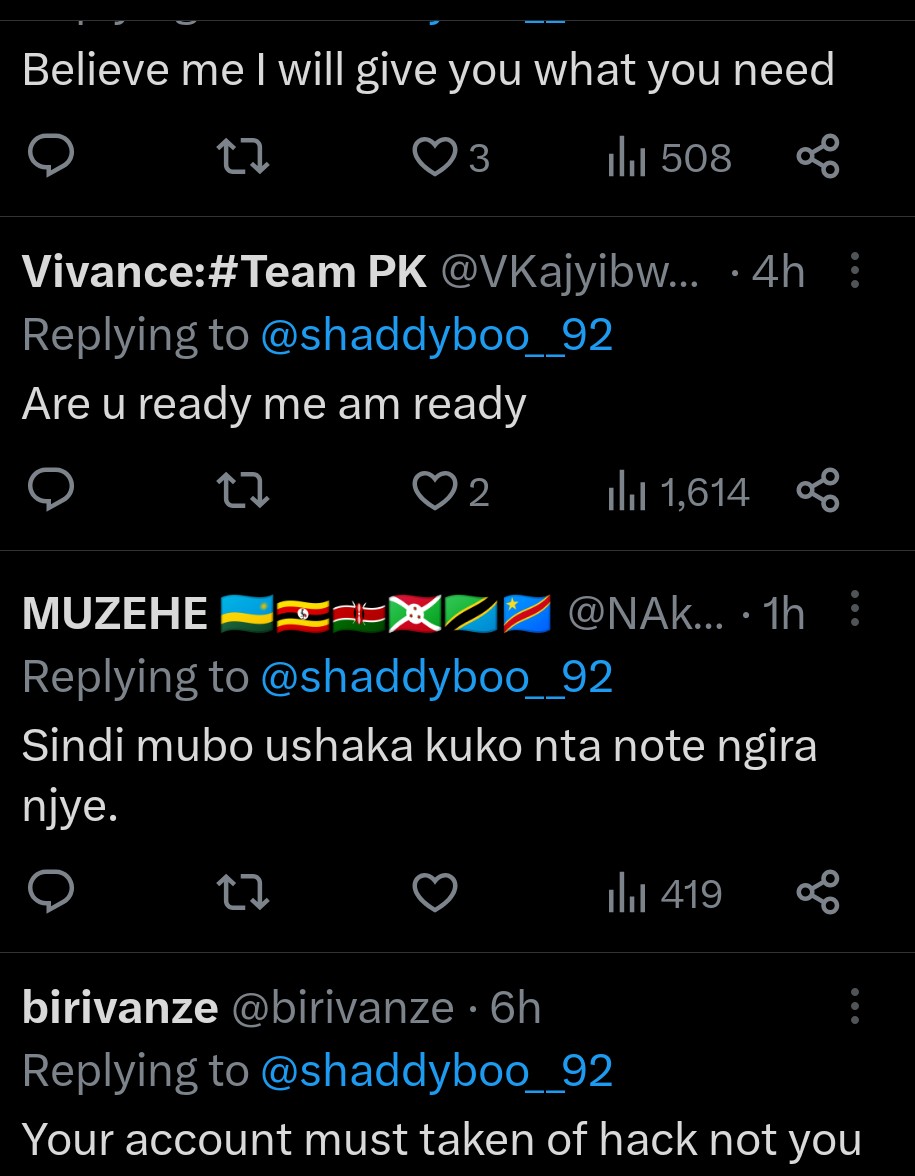Screen dimensions: 915x1176
Task: Open @shaddyboo__92 link in Vivance's reply
Action: [x=436, y=336]
